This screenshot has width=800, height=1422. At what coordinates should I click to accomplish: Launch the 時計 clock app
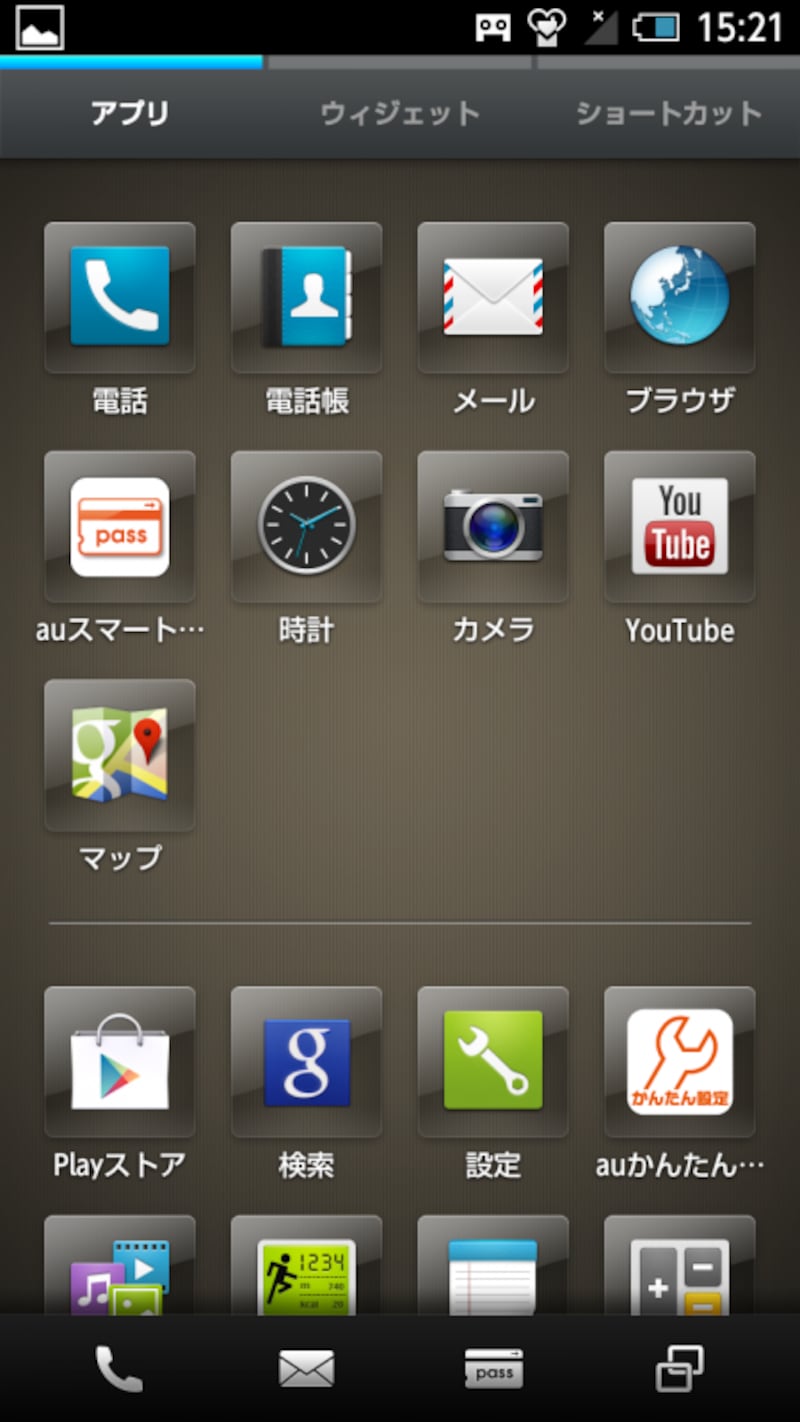pos(306,526)
